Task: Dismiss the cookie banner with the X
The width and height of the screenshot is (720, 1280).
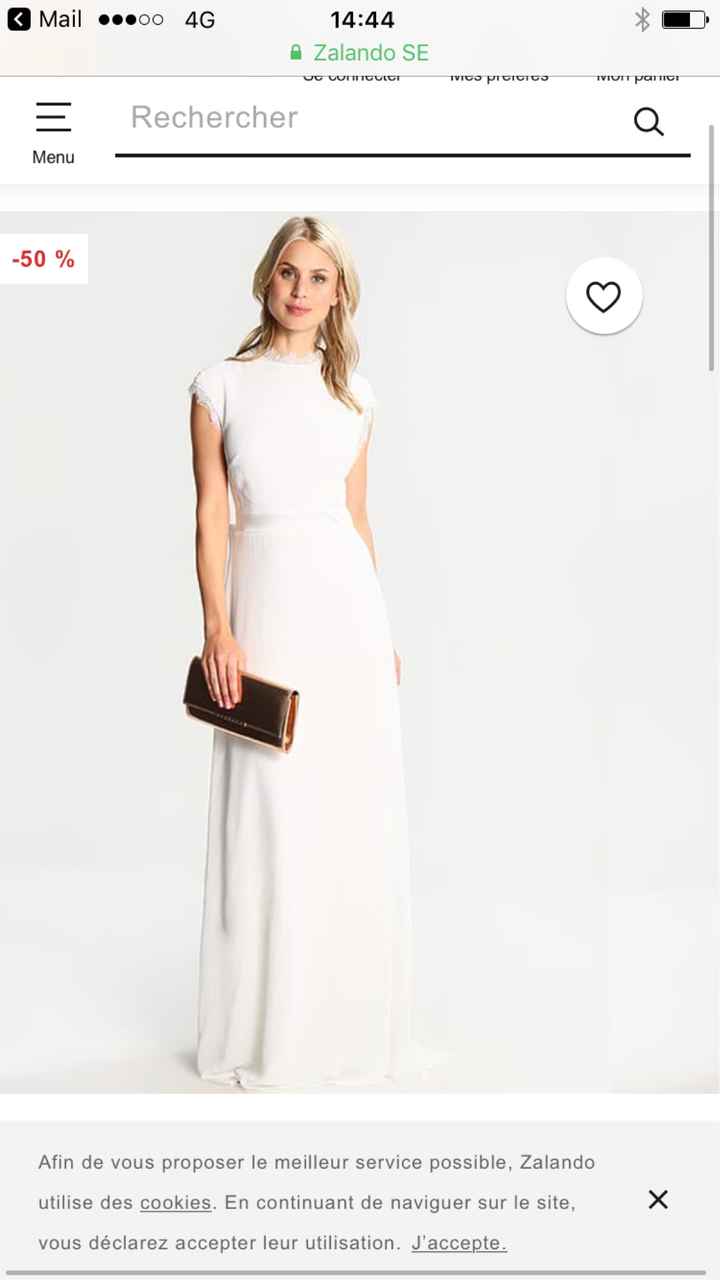Action: pos(657,1199)
